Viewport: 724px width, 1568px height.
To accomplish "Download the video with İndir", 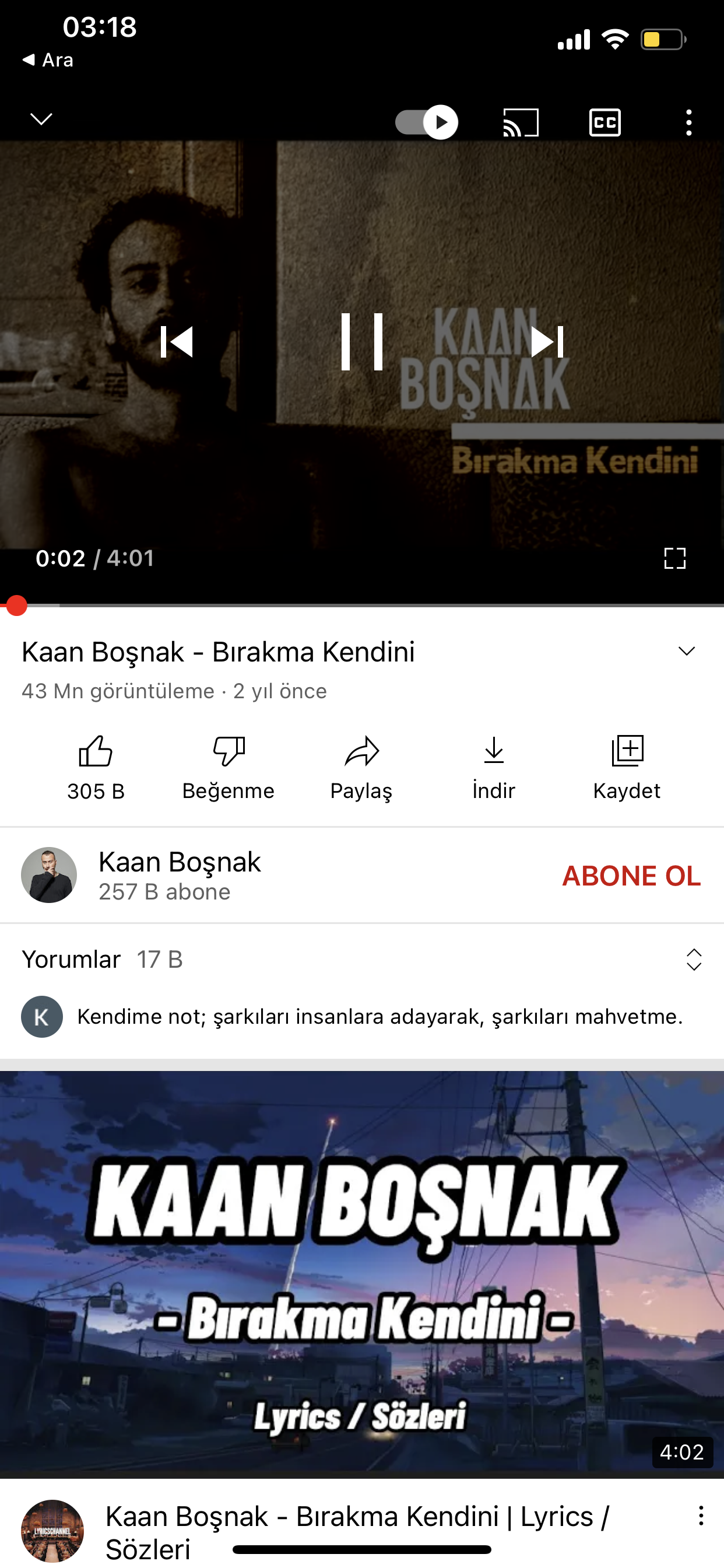I will [x=494, y=766].
